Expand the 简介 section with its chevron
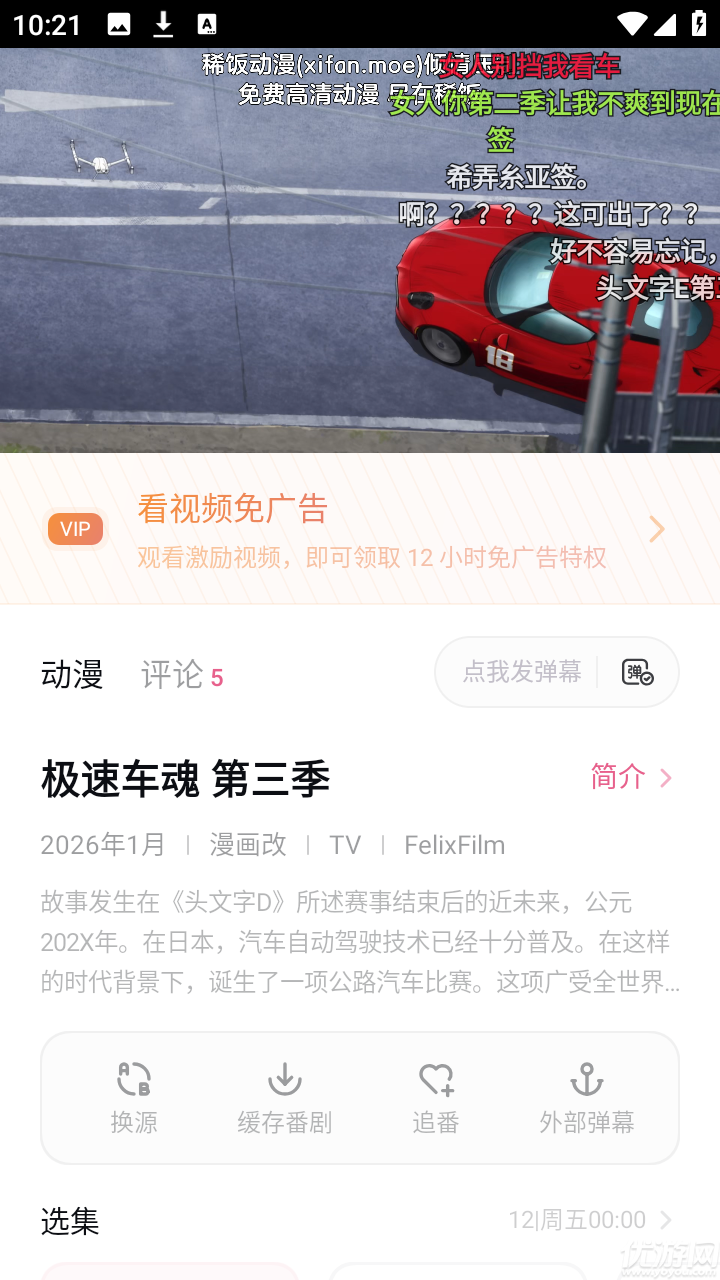720x1280 pixels. (663, 777)
